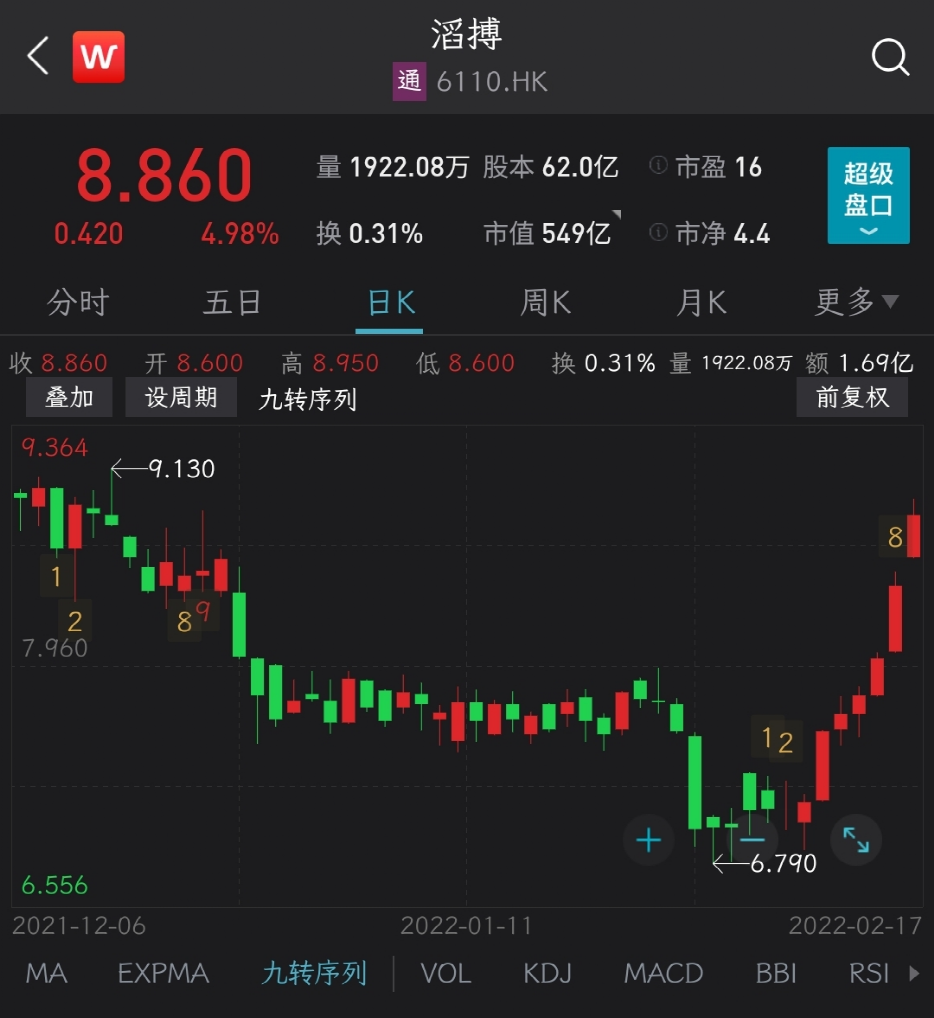Toggle the 叠加 overlay option

(x=68, y=396)
